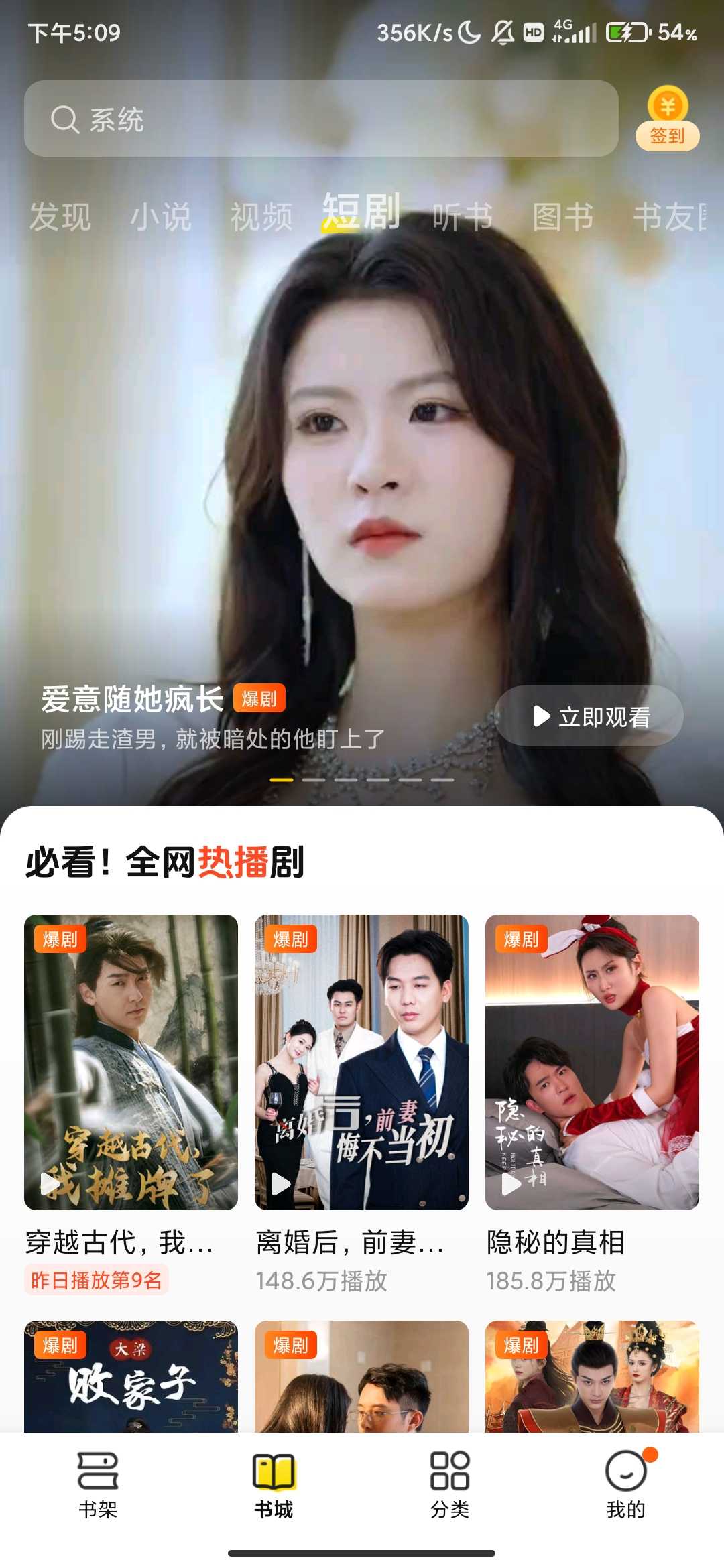724x1568 pixels.
Task: Go to the 我的 profile tab
Action: tap(625, 1484)
